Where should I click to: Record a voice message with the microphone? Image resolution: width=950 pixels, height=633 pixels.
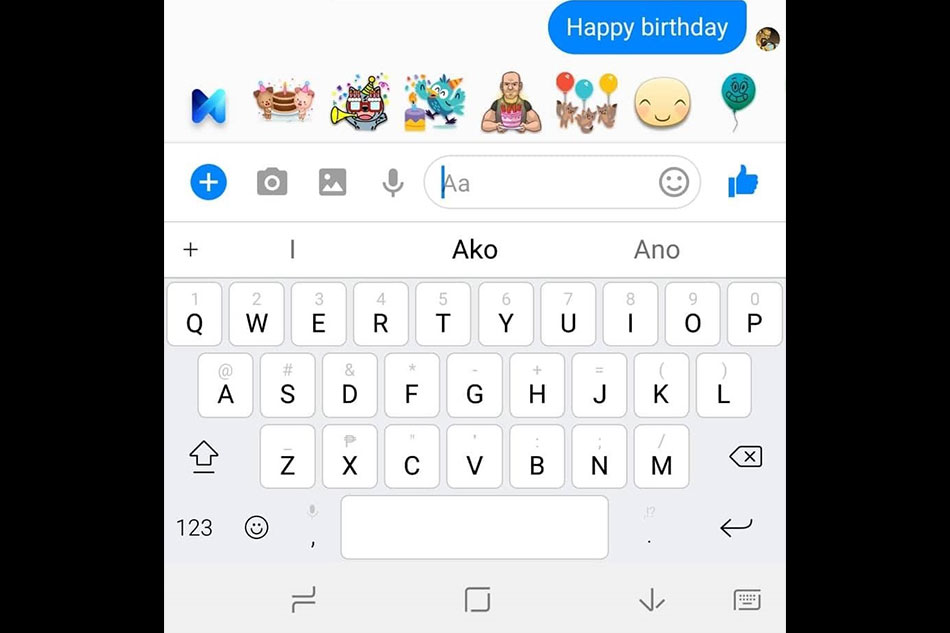click(x=393, y=182)
